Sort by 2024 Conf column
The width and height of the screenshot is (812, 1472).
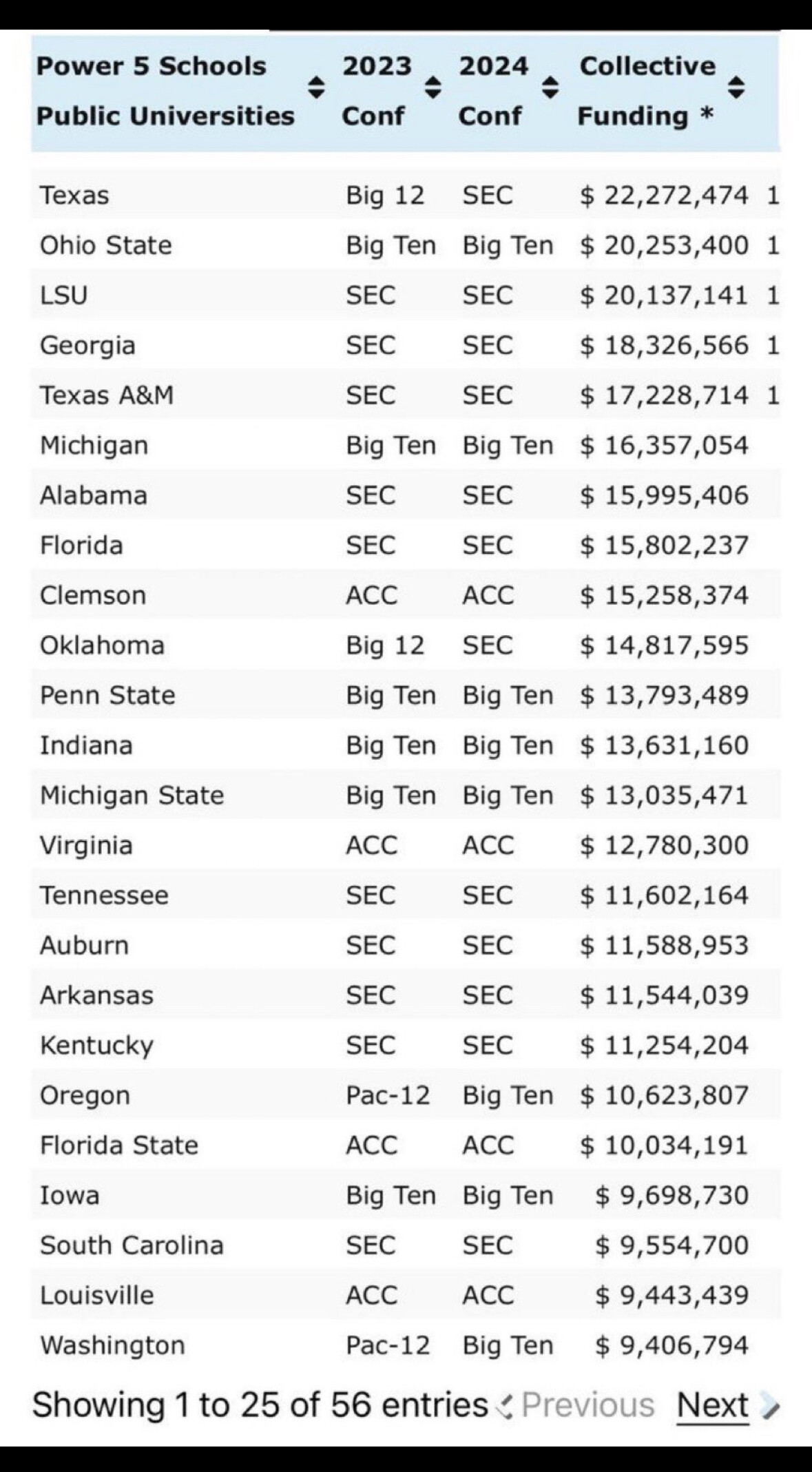pyautogui.click(x=550, y=87)
